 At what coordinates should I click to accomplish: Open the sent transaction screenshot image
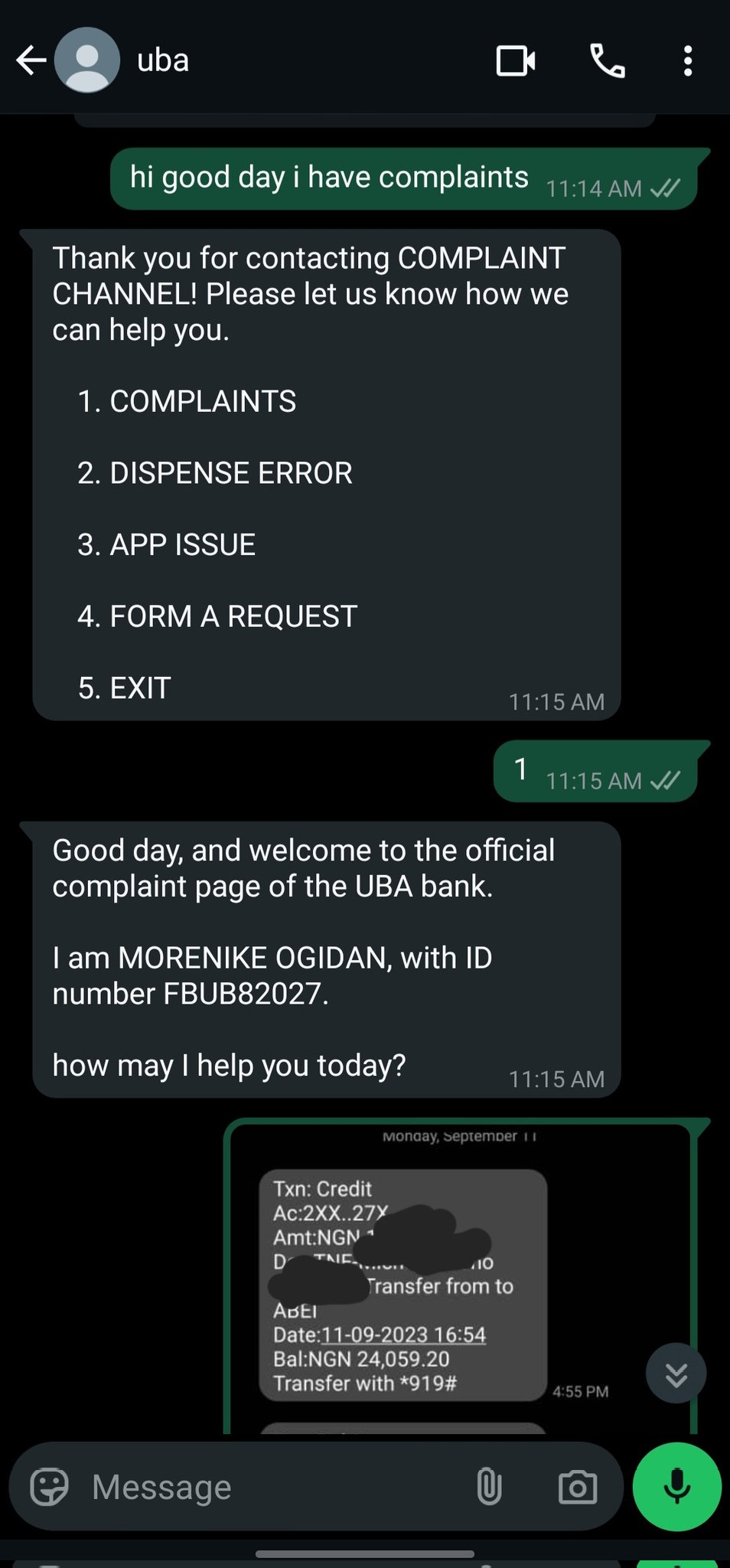pos(461,1278)
